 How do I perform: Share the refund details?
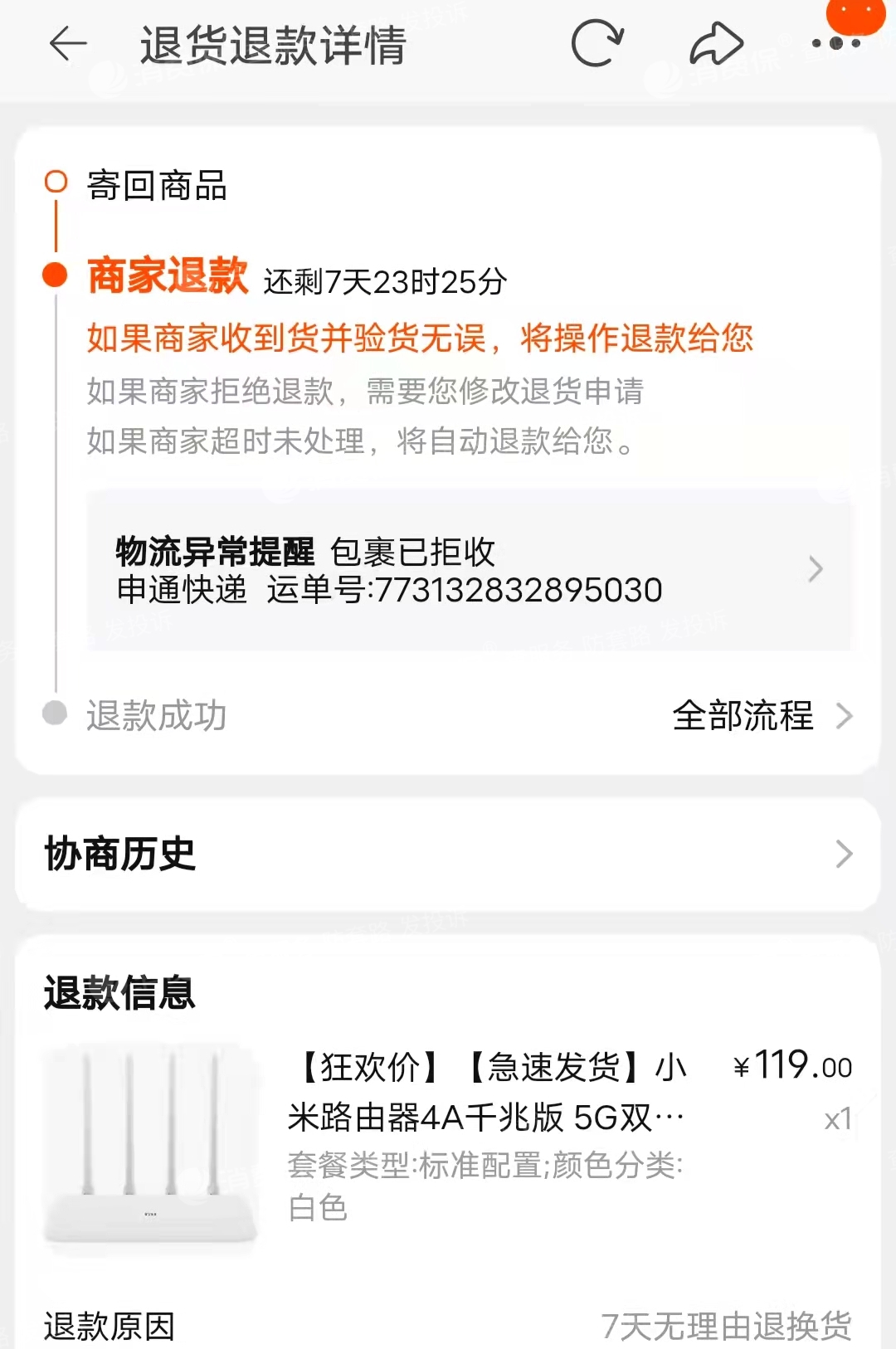(x=715, y=43)
